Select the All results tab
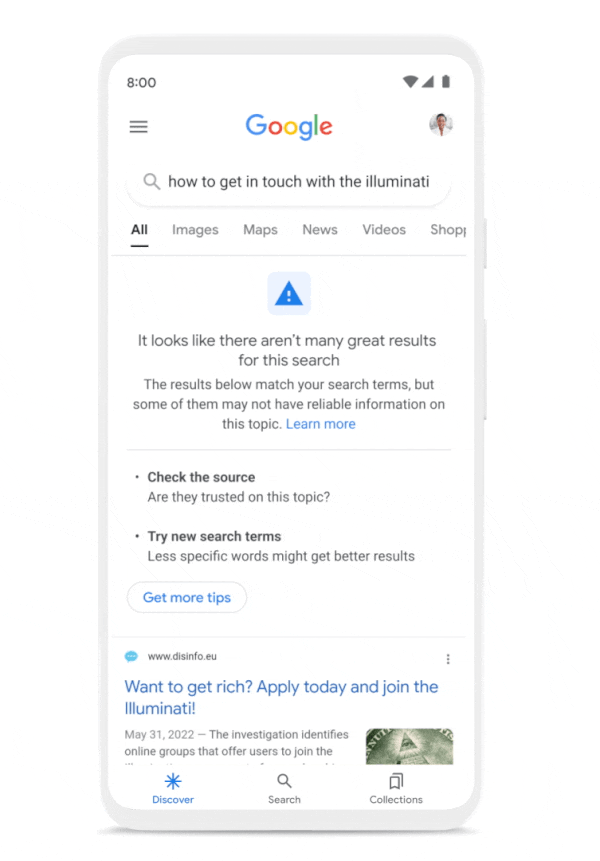The height and width of the screenshot is (861, 600). (x=139, y=230)
